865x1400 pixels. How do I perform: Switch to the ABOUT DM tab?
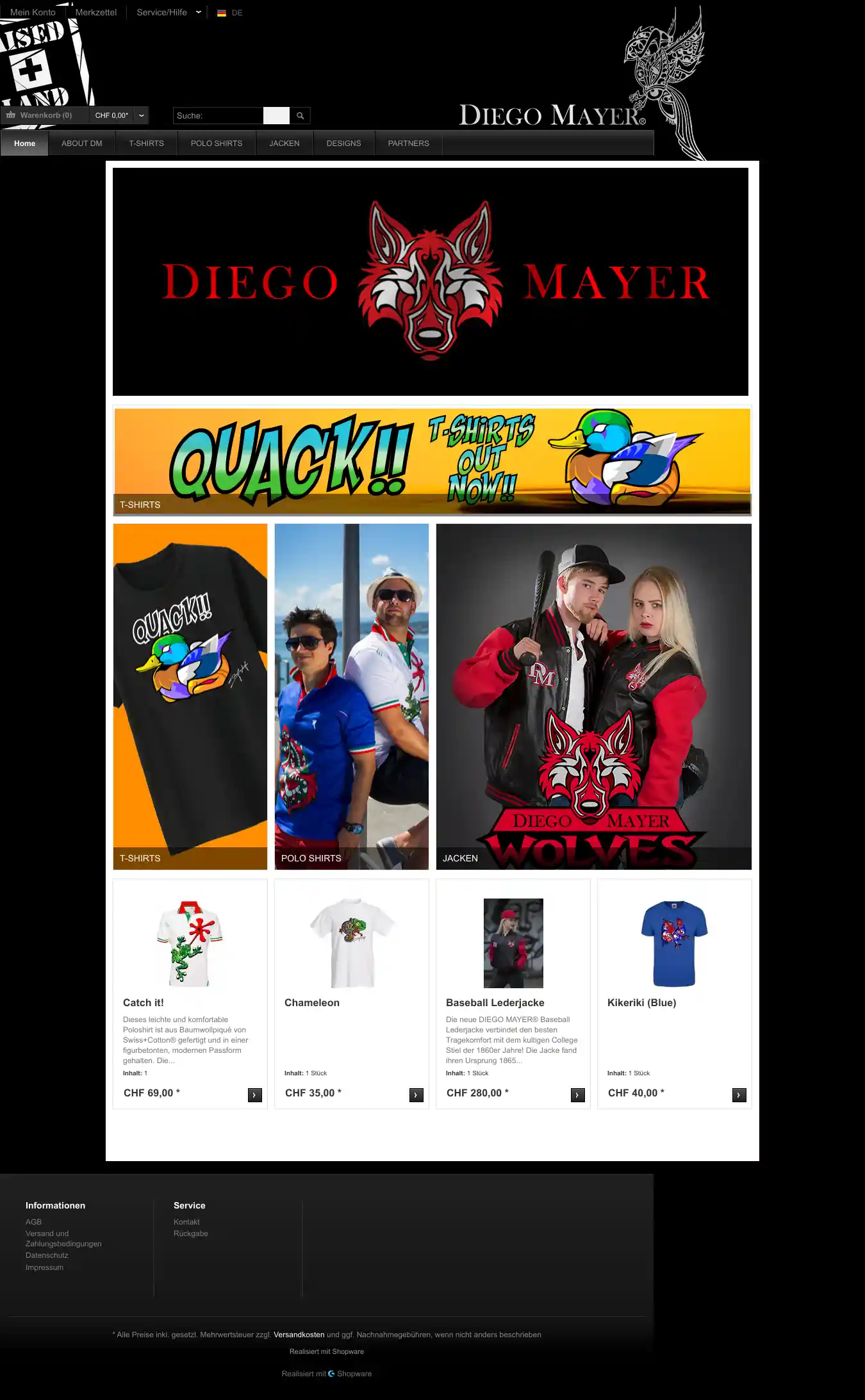(82, 143)
